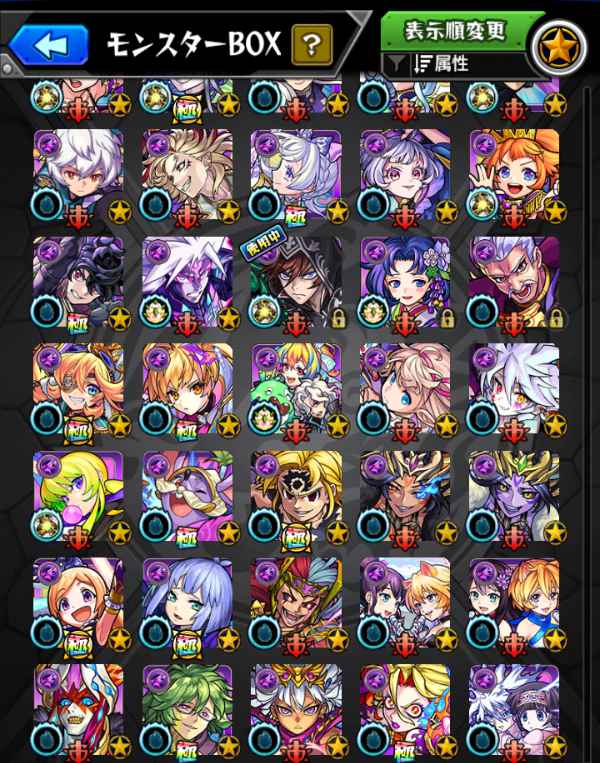Tap the 表示順変更 sort order button
Viewport: 600px width, 763px height.
(461, 30)
